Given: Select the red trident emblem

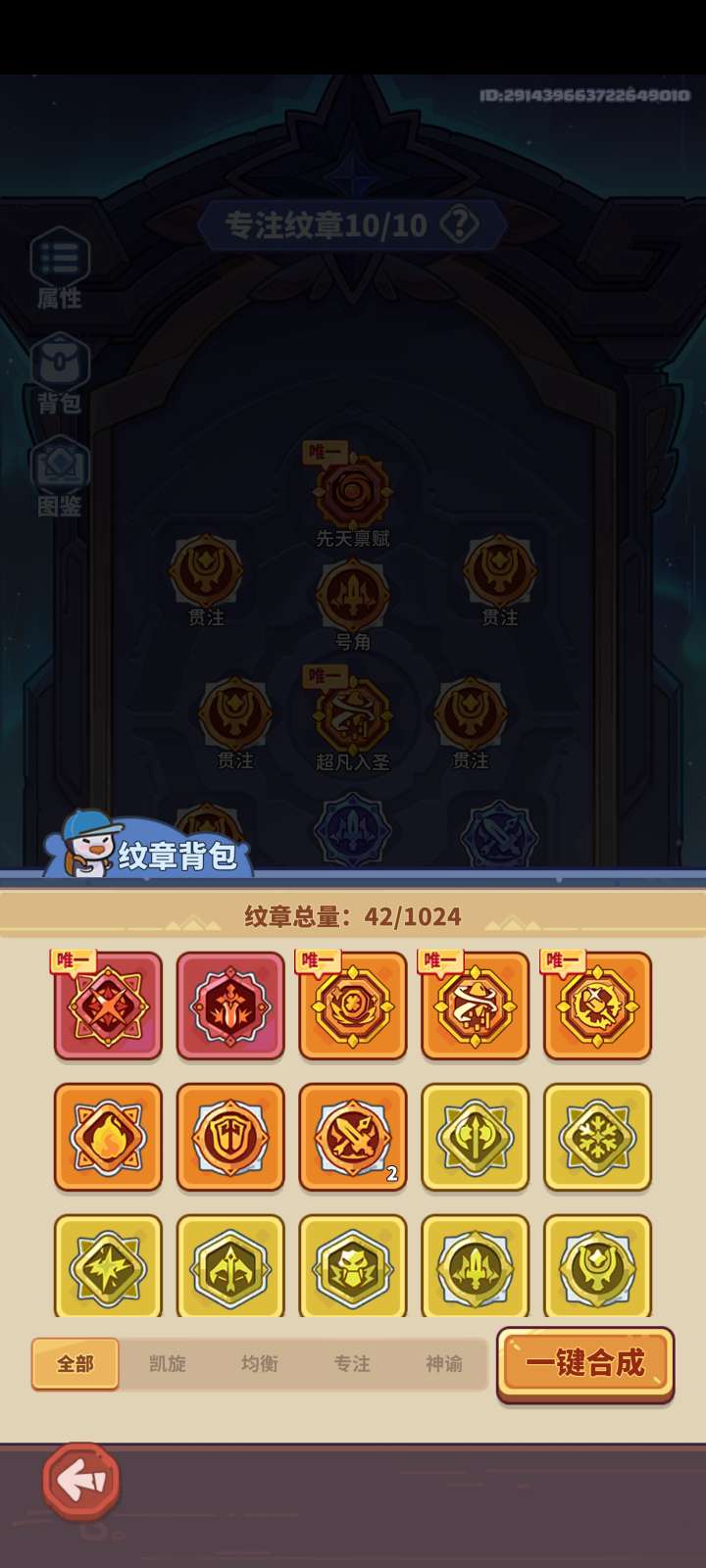Looking at the screenshot, I should 230,1005.
